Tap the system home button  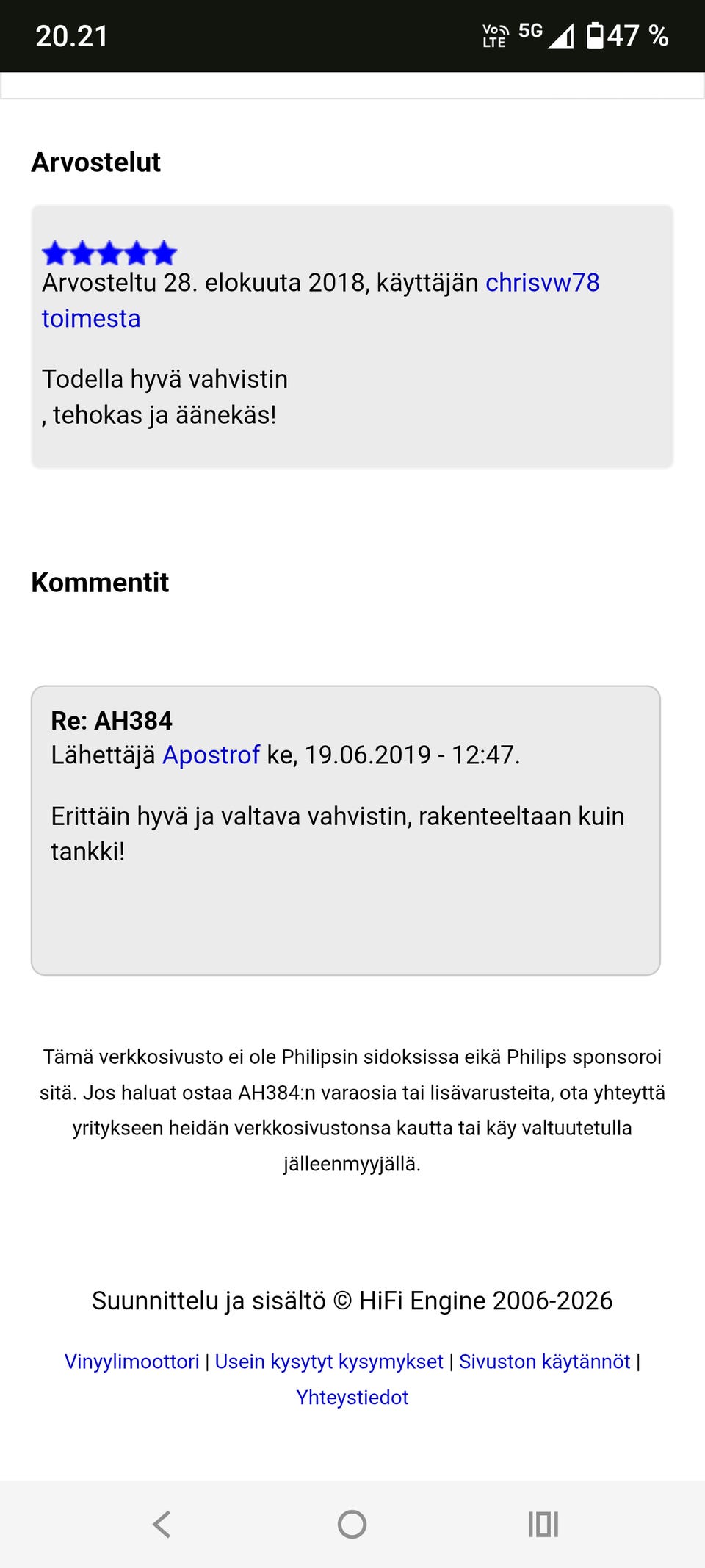[352, 1524]
